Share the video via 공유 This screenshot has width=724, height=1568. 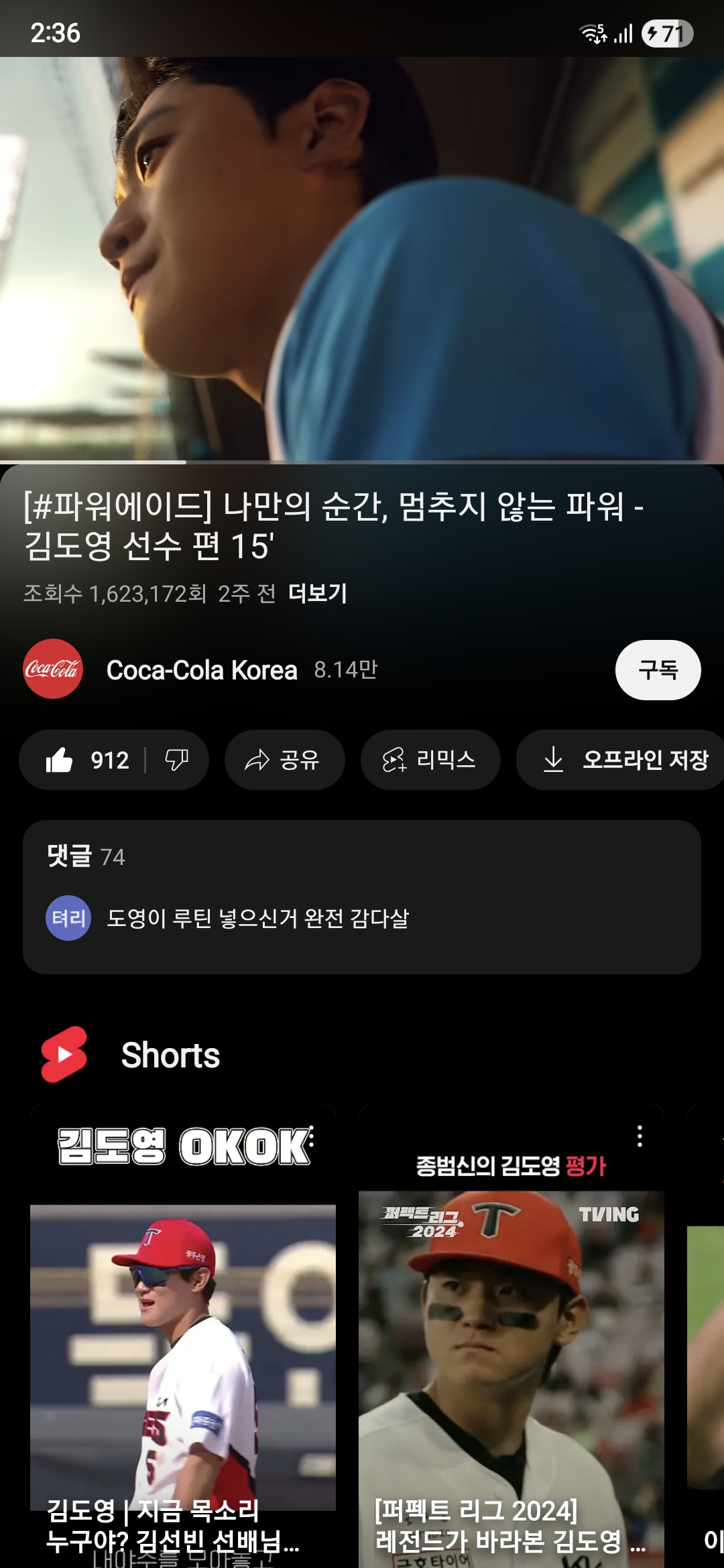(x=284, y=760)
